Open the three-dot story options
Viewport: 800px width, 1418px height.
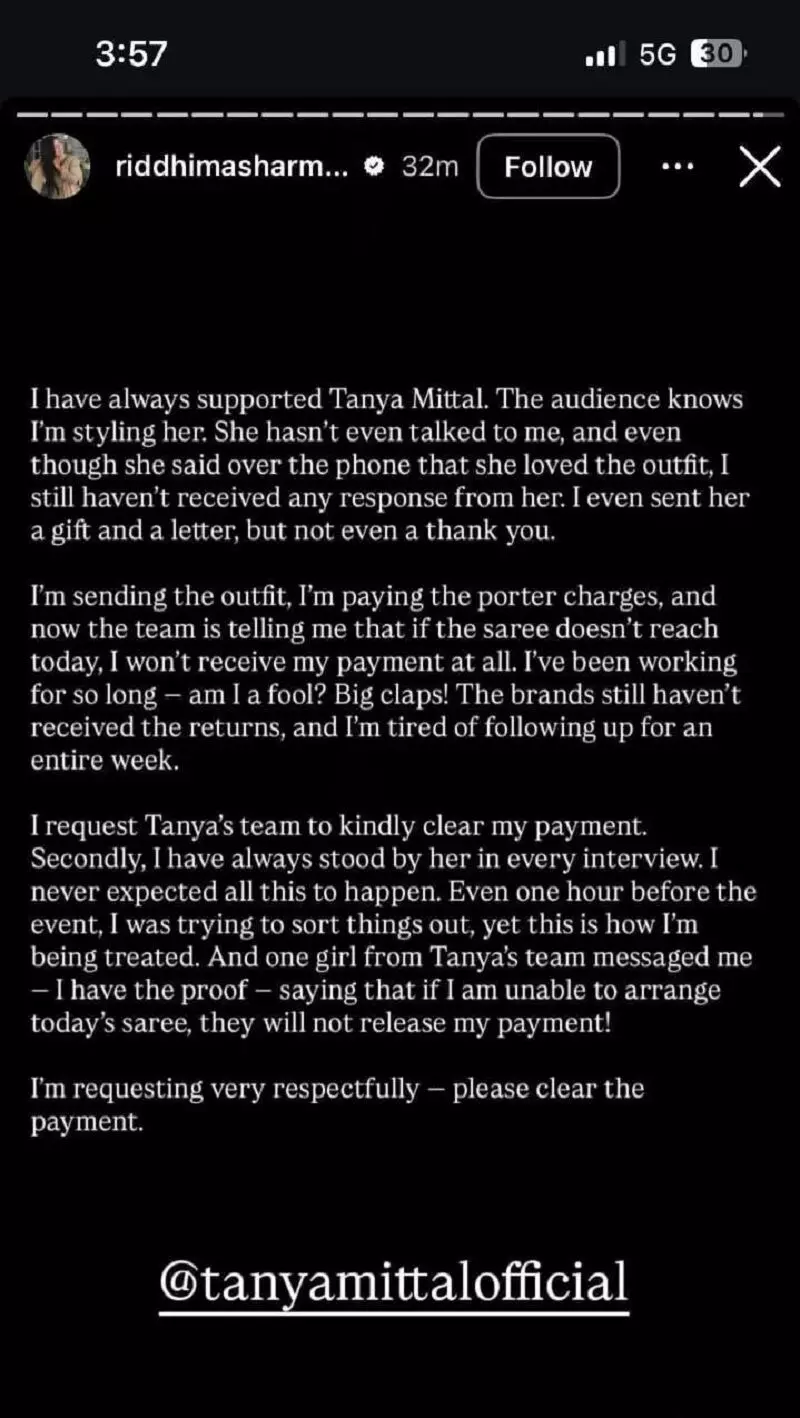tap(678, 167)
